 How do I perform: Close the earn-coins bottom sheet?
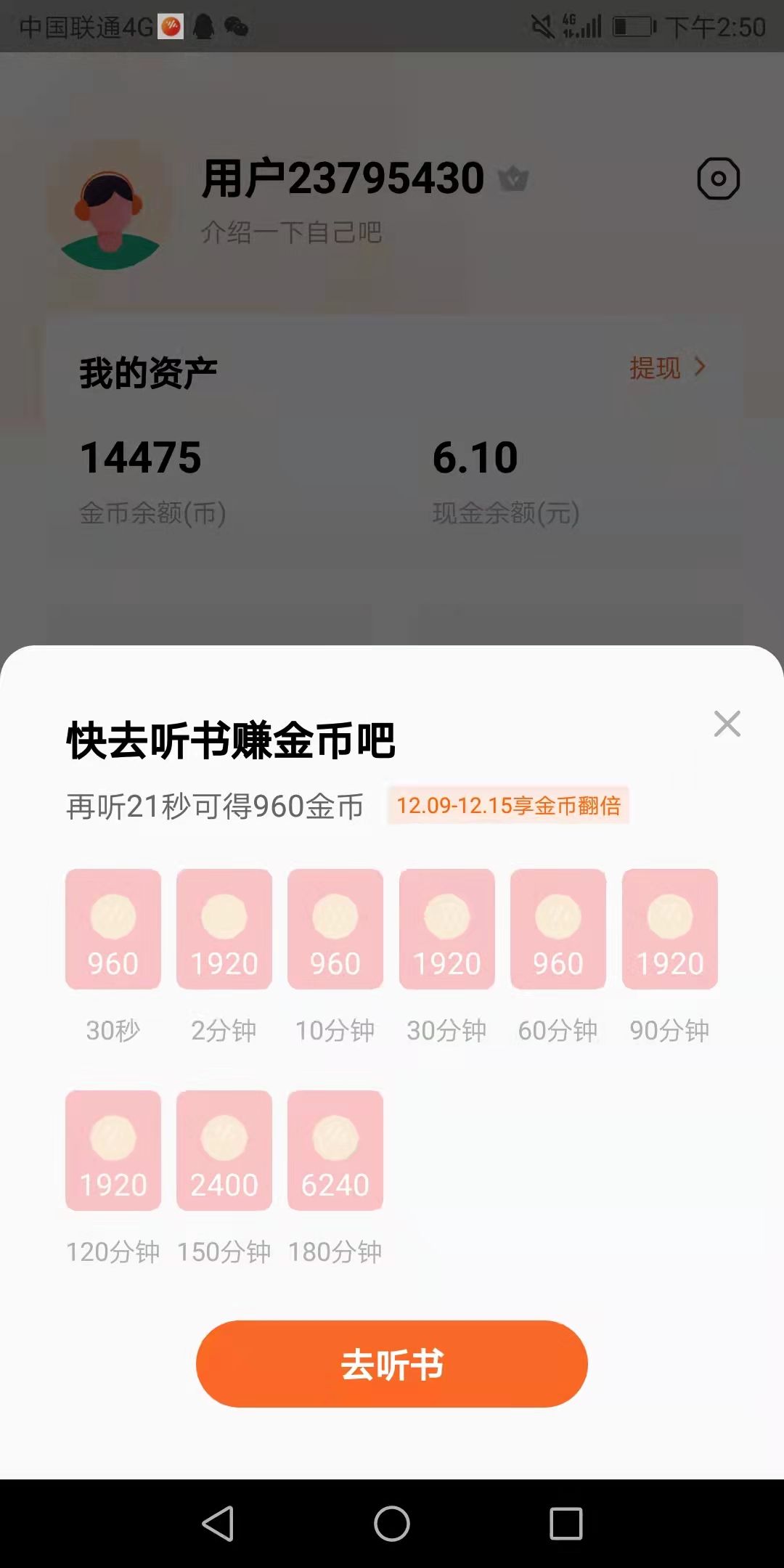click(727, 724)
